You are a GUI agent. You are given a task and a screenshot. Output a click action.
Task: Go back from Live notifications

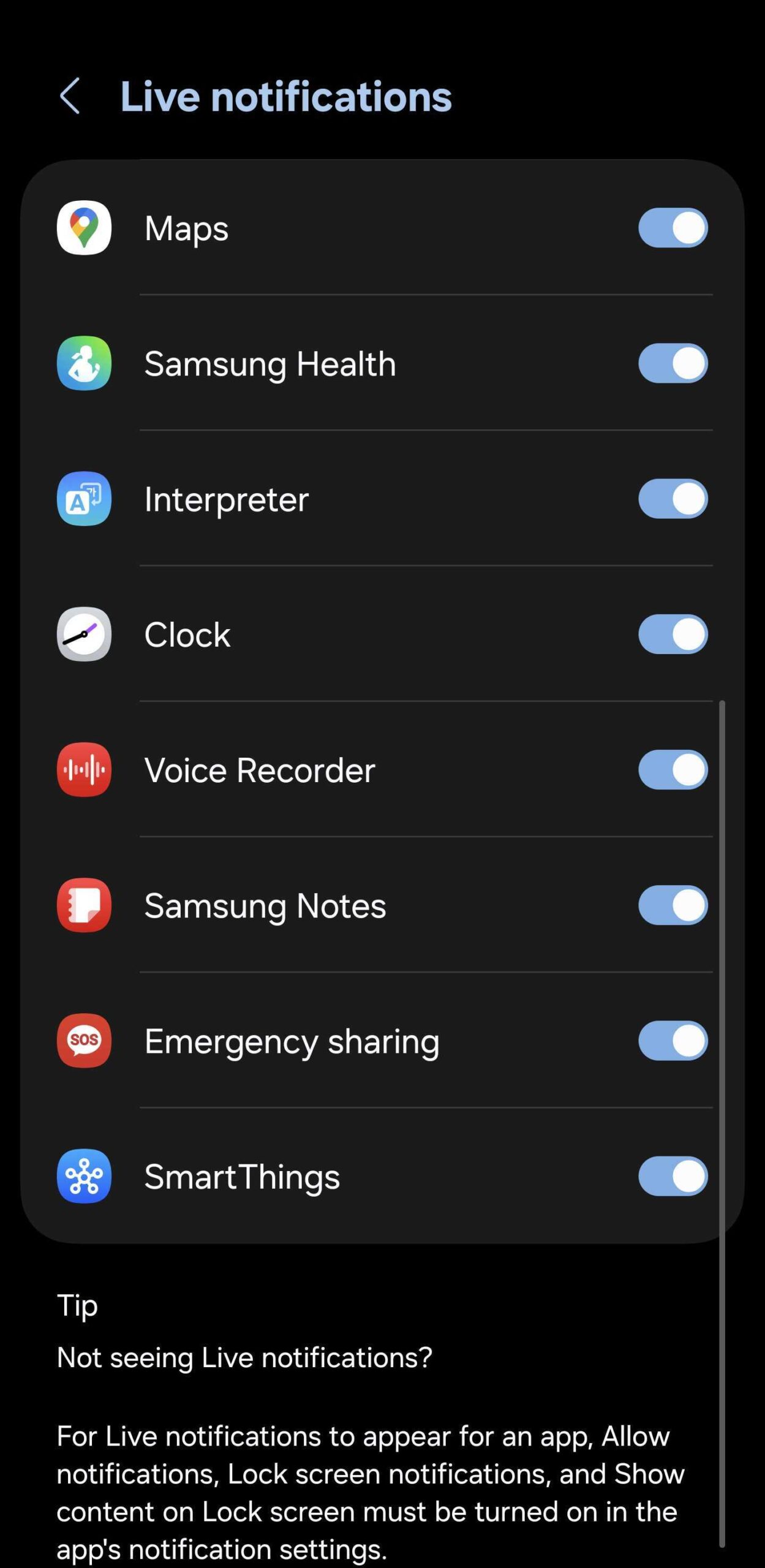[70, 96]
